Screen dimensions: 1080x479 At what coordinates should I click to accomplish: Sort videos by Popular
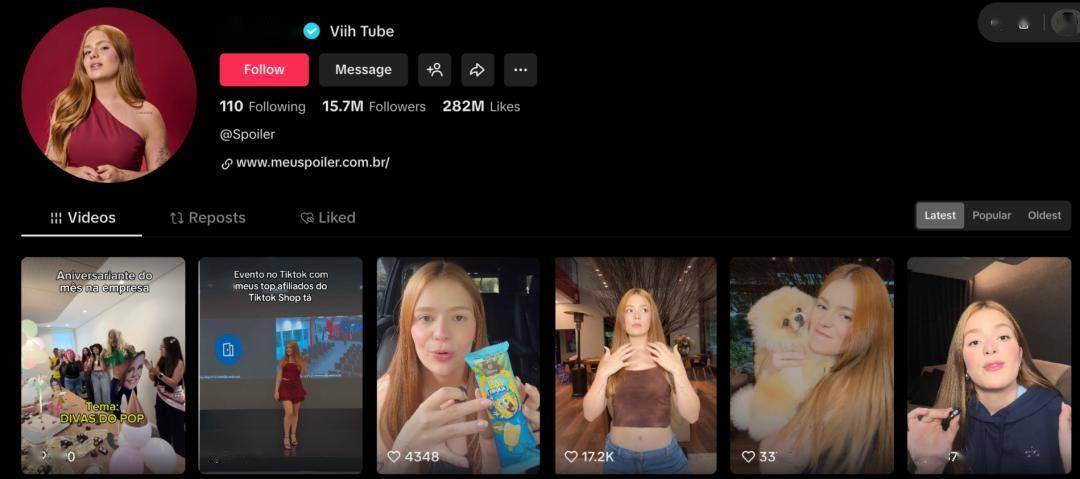pyautogui.click(x=991, y=215)
